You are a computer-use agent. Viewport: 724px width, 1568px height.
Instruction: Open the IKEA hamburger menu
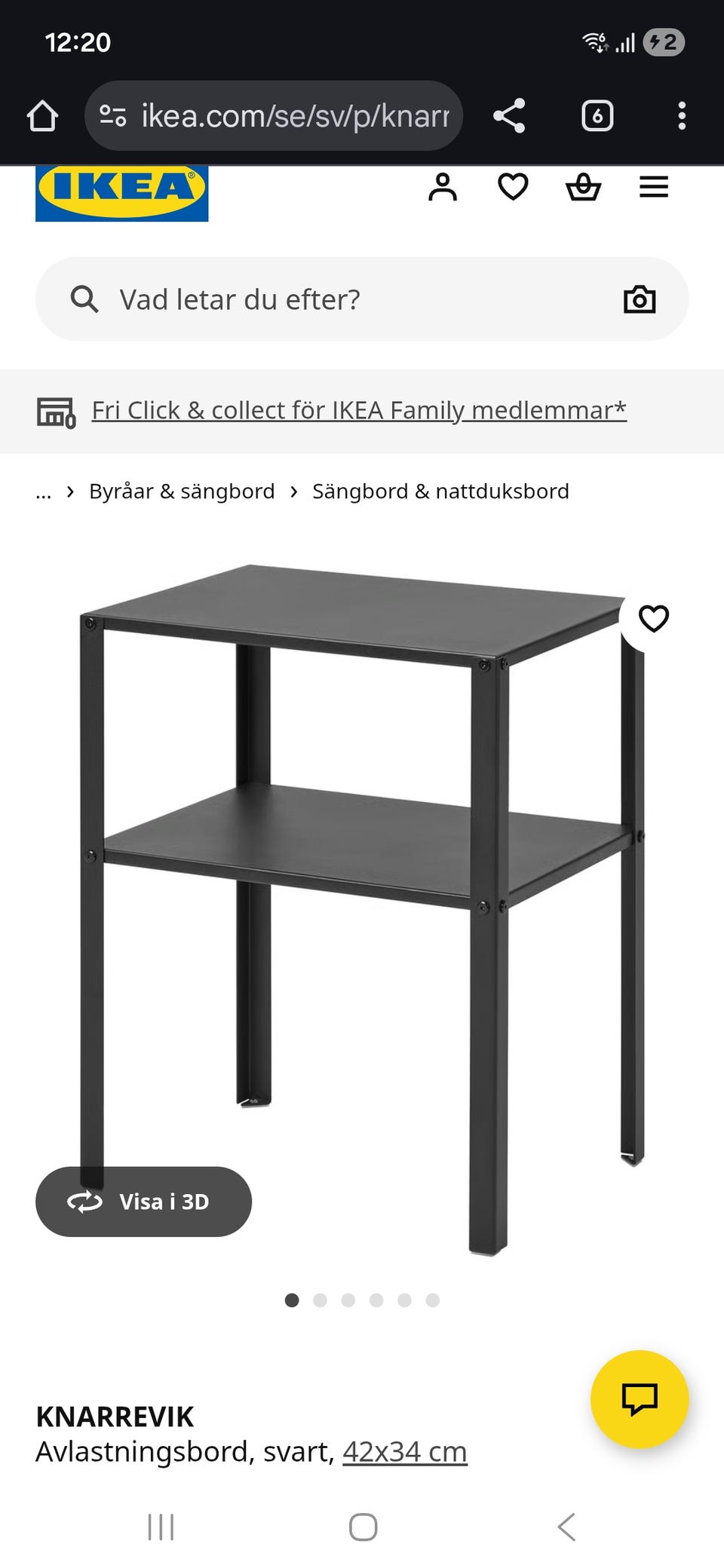[654, 187]
